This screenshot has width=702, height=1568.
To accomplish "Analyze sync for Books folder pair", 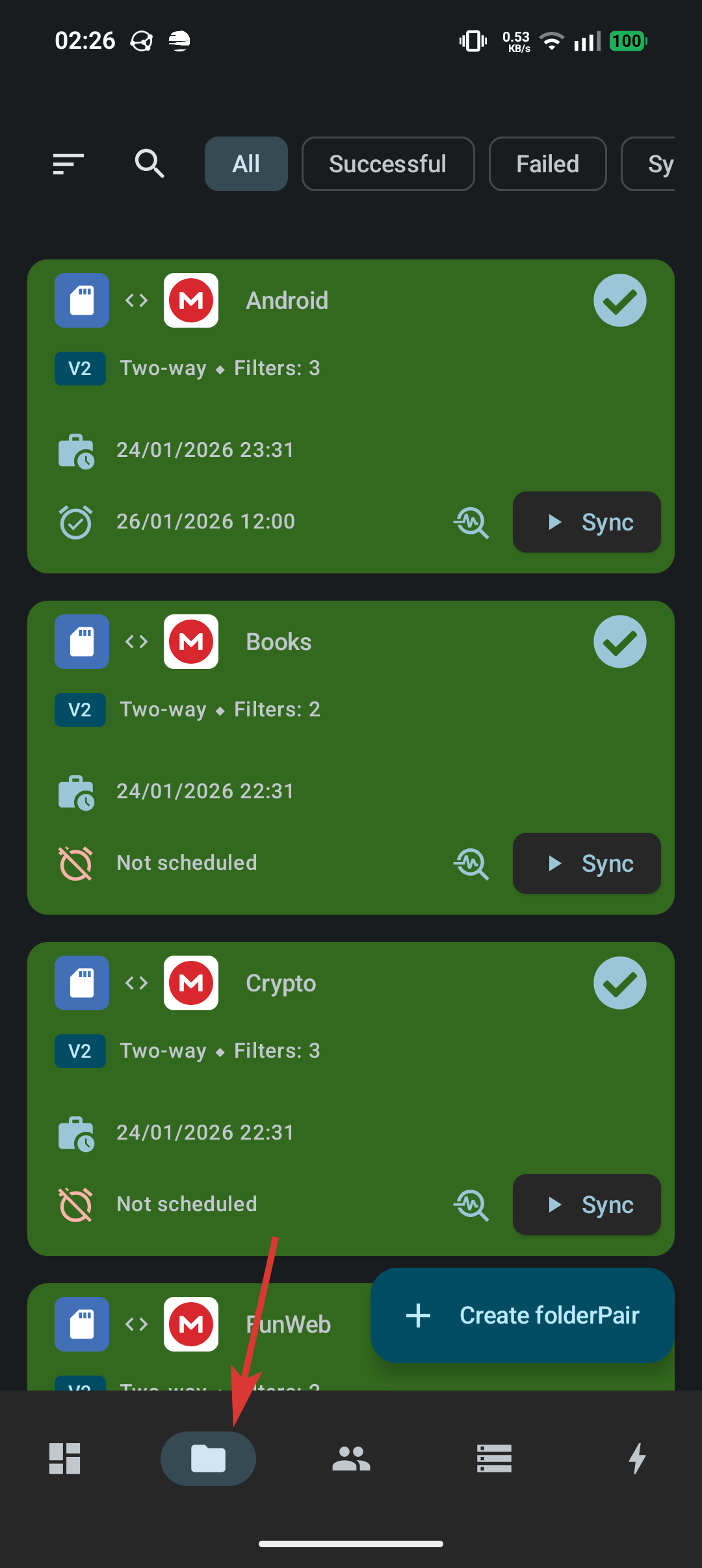I will pos(471,863).
